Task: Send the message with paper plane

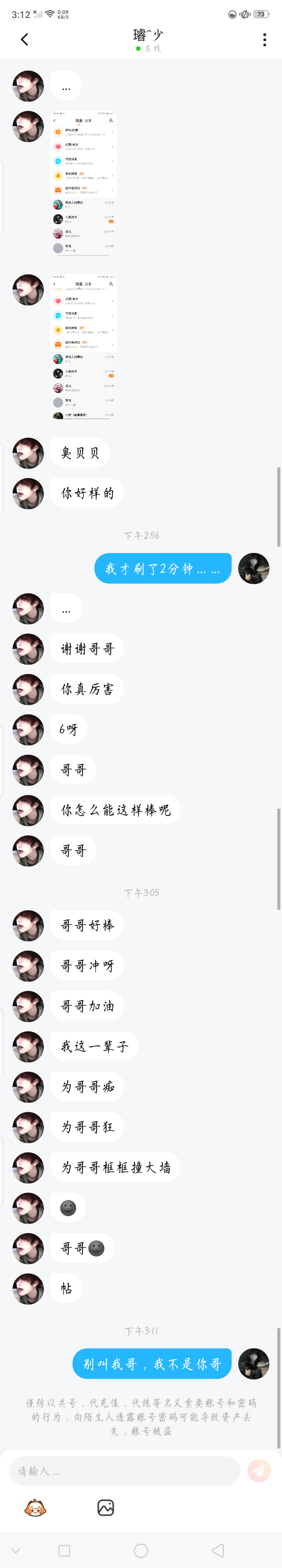Action: [259, 1471]
